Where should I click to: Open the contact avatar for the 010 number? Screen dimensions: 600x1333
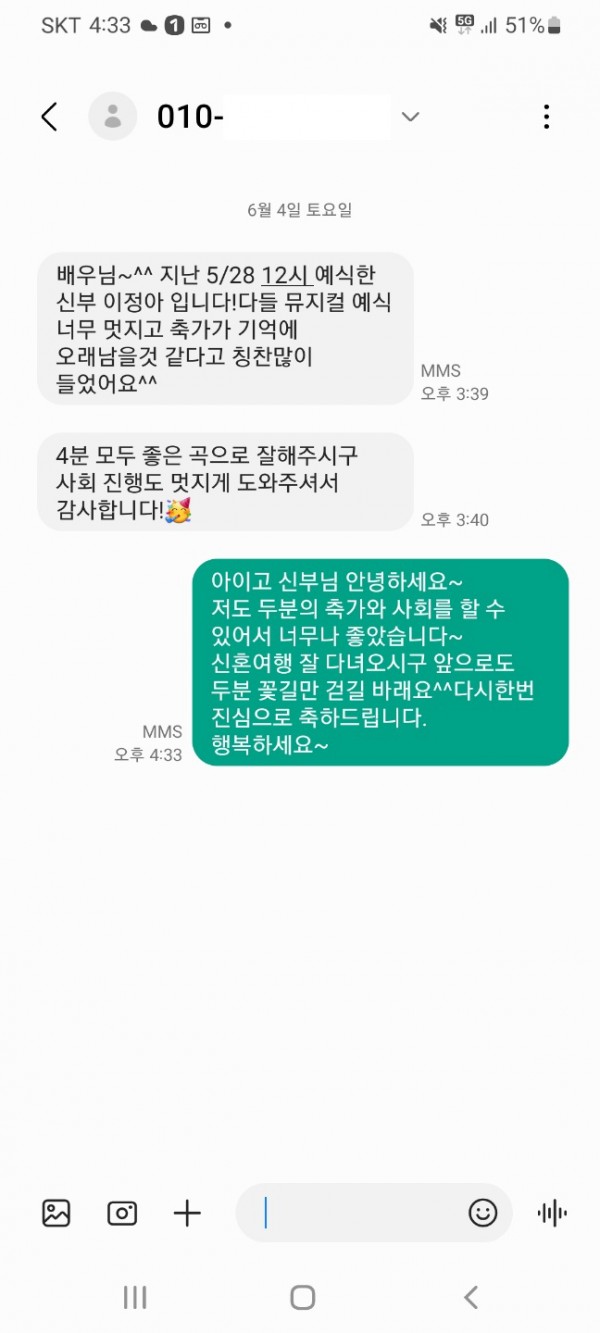pos(113,117)
